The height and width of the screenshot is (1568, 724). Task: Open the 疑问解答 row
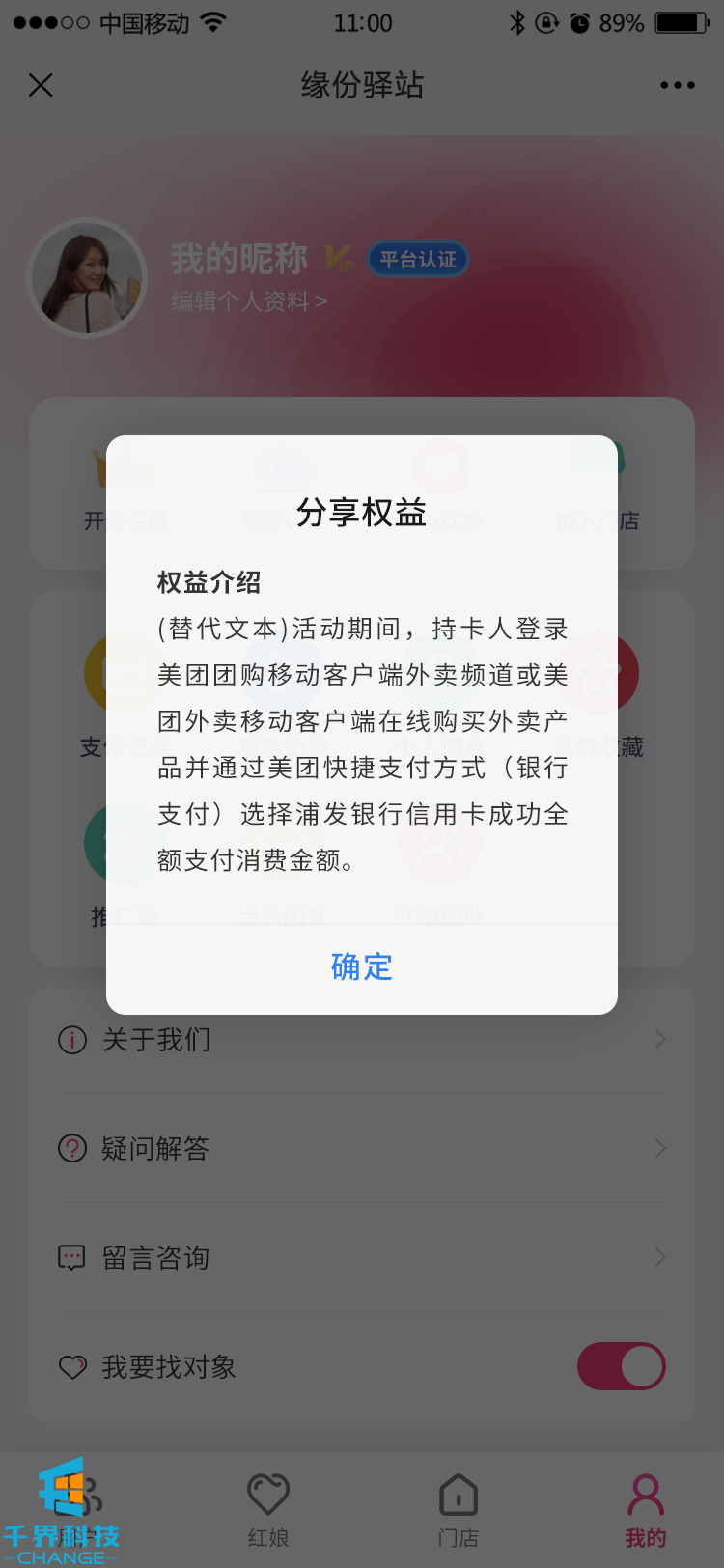(x=362, y=1148)
